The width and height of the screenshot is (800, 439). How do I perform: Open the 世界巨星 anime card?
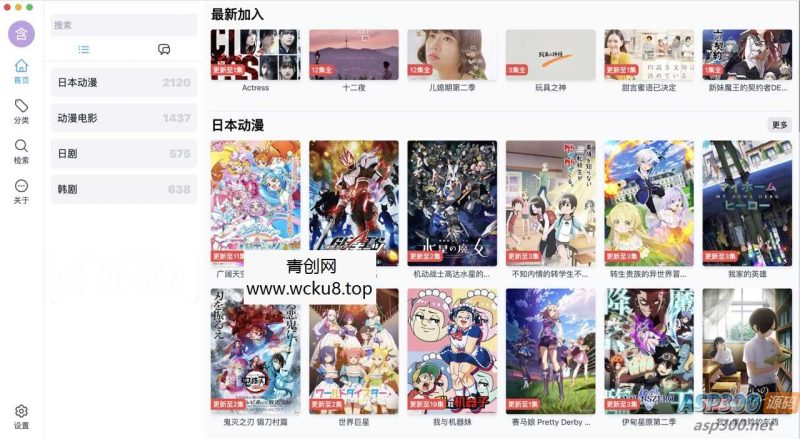click(x=353, y=351)
